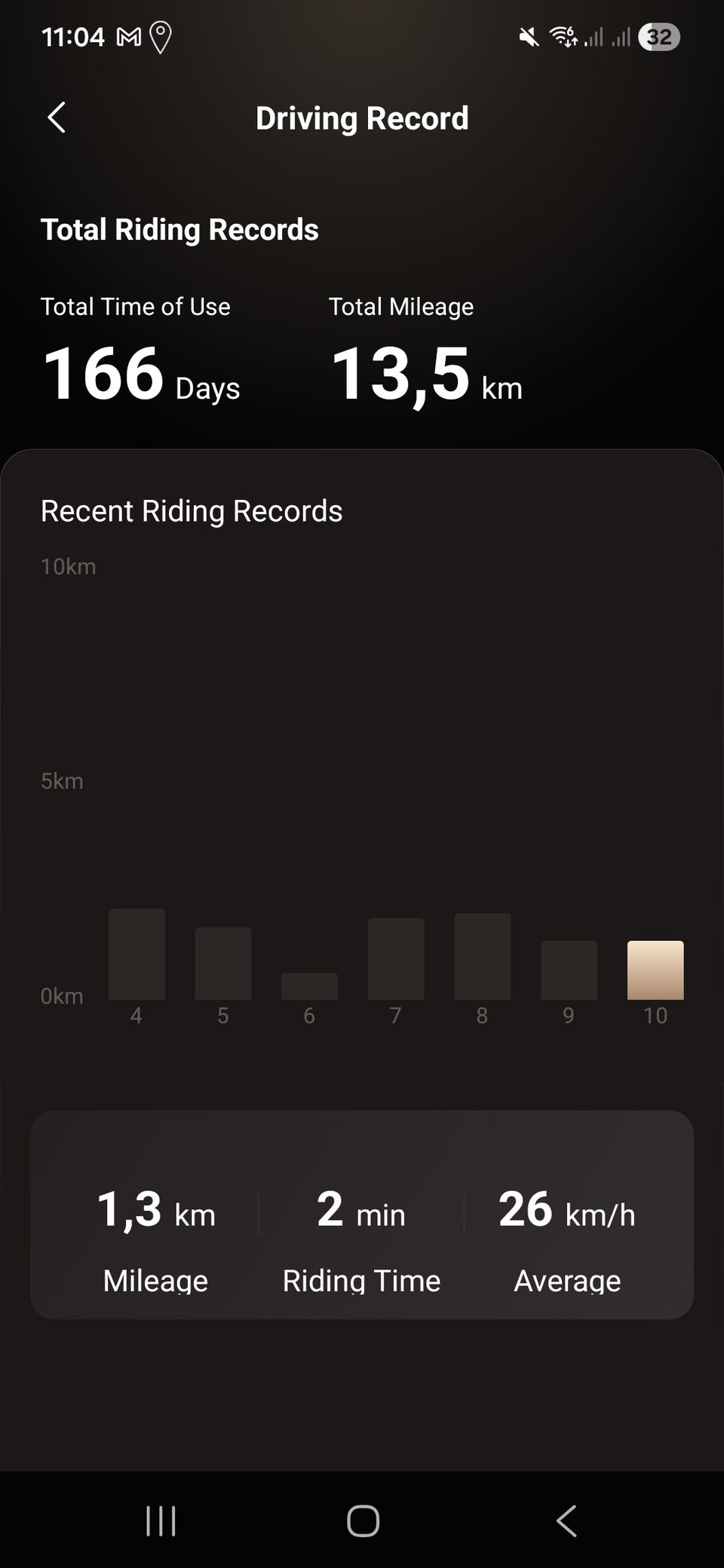Select the bar for day 4
The image size is (724, 1568).
137,954
